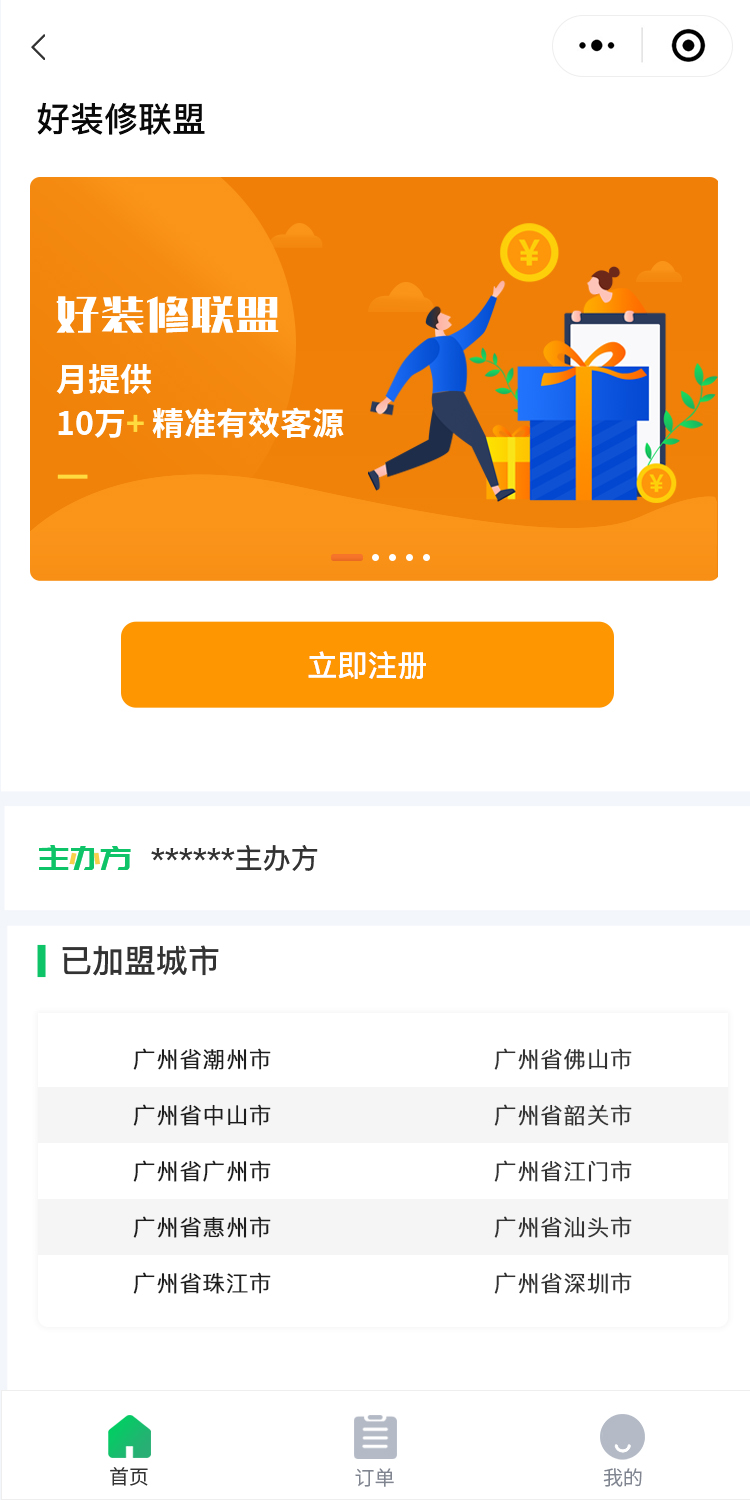The width and height of the screenshot is (750, 1500).
Task: Open the 好装修联盟 promo banner
Action: click(x=374, y=378)
